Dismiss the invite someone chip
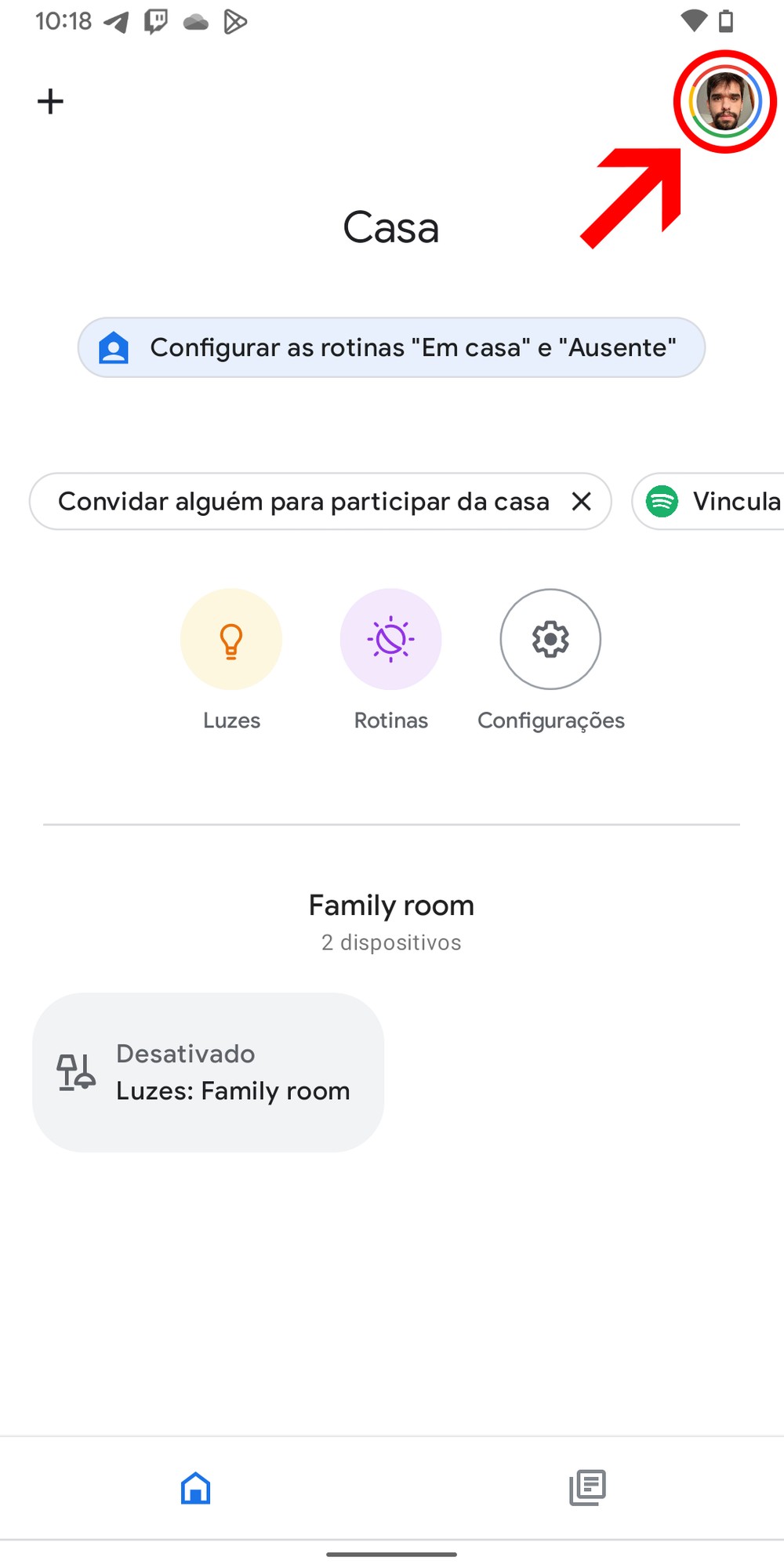Viewport: 784px width, 1568px height. [x=581, y=502]
